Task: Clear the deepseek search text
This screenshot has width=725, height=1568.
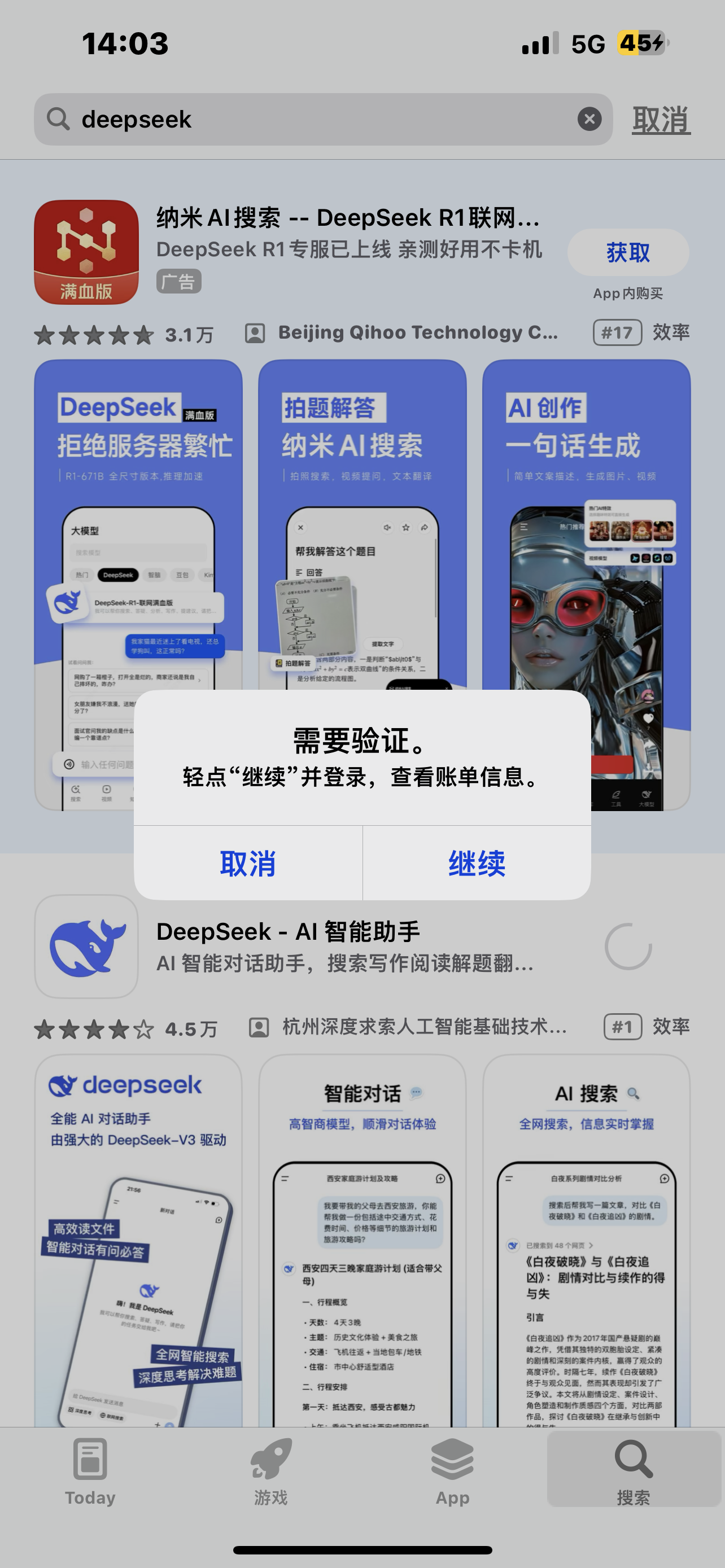Action: coord(589,119)
